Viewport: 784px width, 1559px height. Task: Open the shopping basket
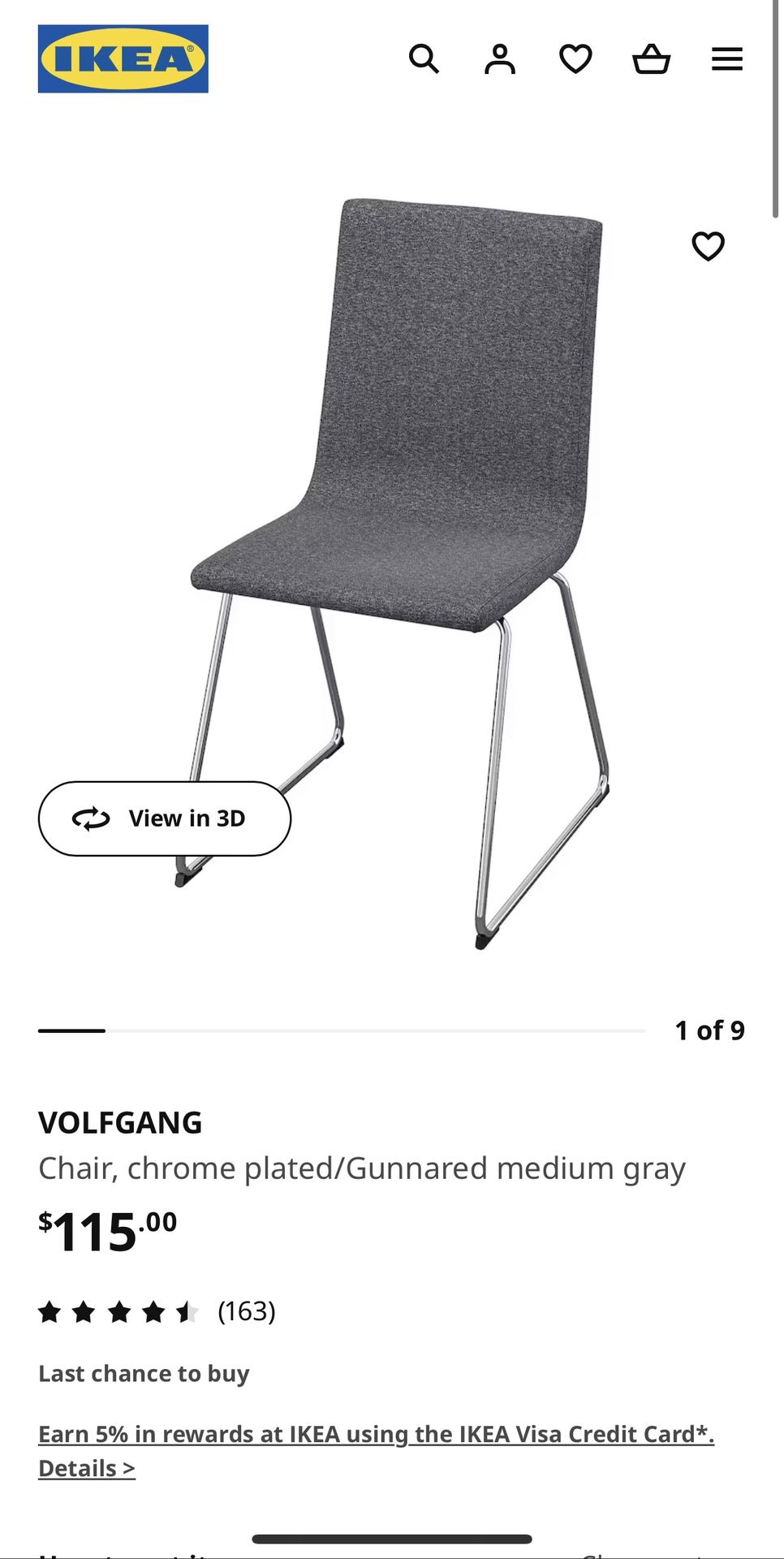pyautogui.click(x=651, y=59)
